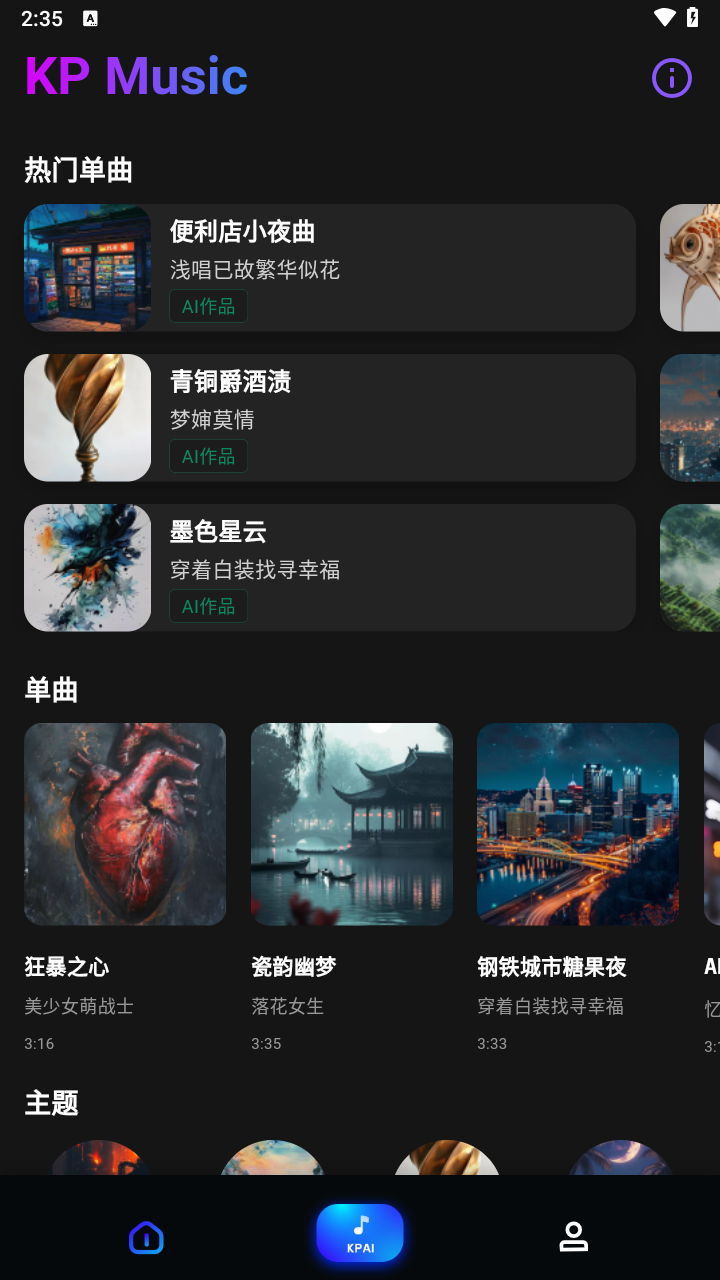Viewport: 720px width, 1280px height.
Task: Open profile via the person icon
Action: click(573, 1236)
